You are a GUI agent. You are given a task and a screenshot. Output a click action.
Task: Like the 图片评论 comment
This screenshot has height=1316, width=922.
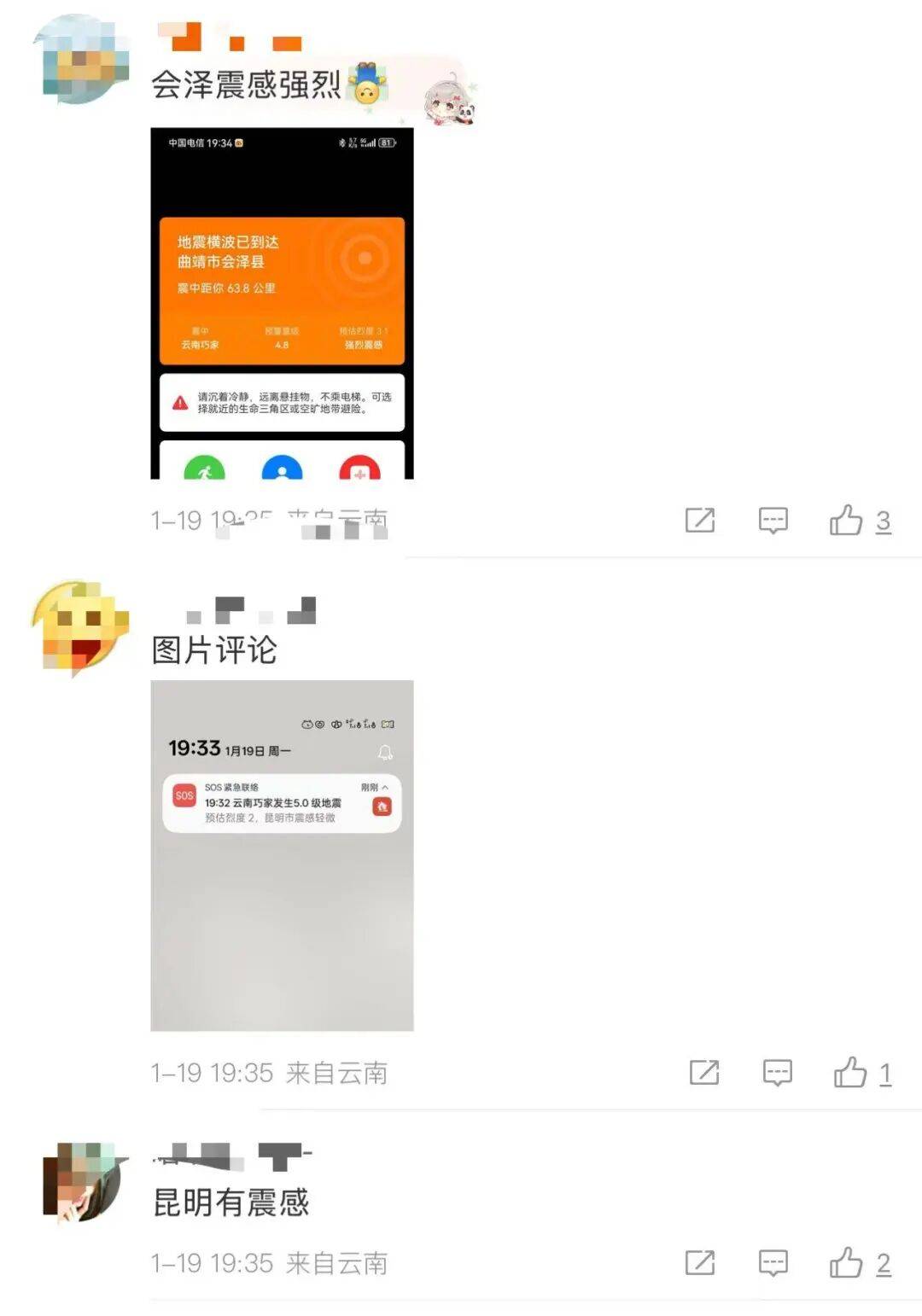coord(850,1072)
